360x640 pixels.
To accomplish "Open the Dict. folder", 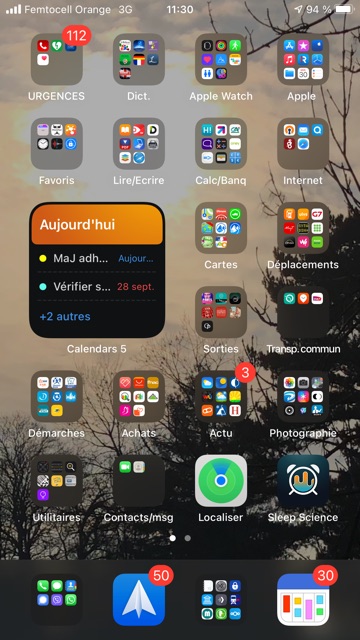I will [x=139, y=59].
